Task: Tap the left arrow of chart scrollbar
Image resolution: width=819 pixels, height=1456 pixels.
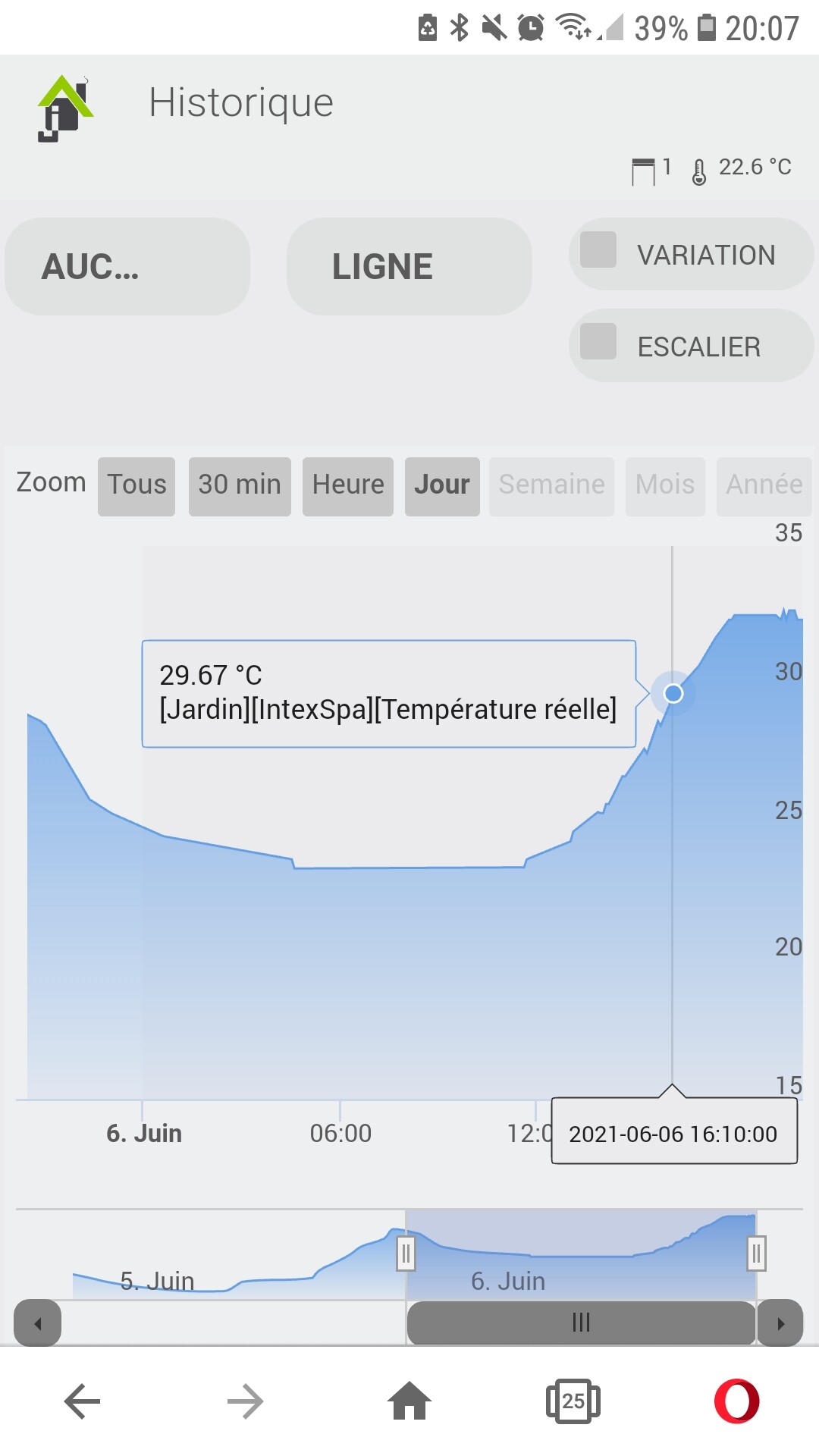Action: tap(38, 1323)
